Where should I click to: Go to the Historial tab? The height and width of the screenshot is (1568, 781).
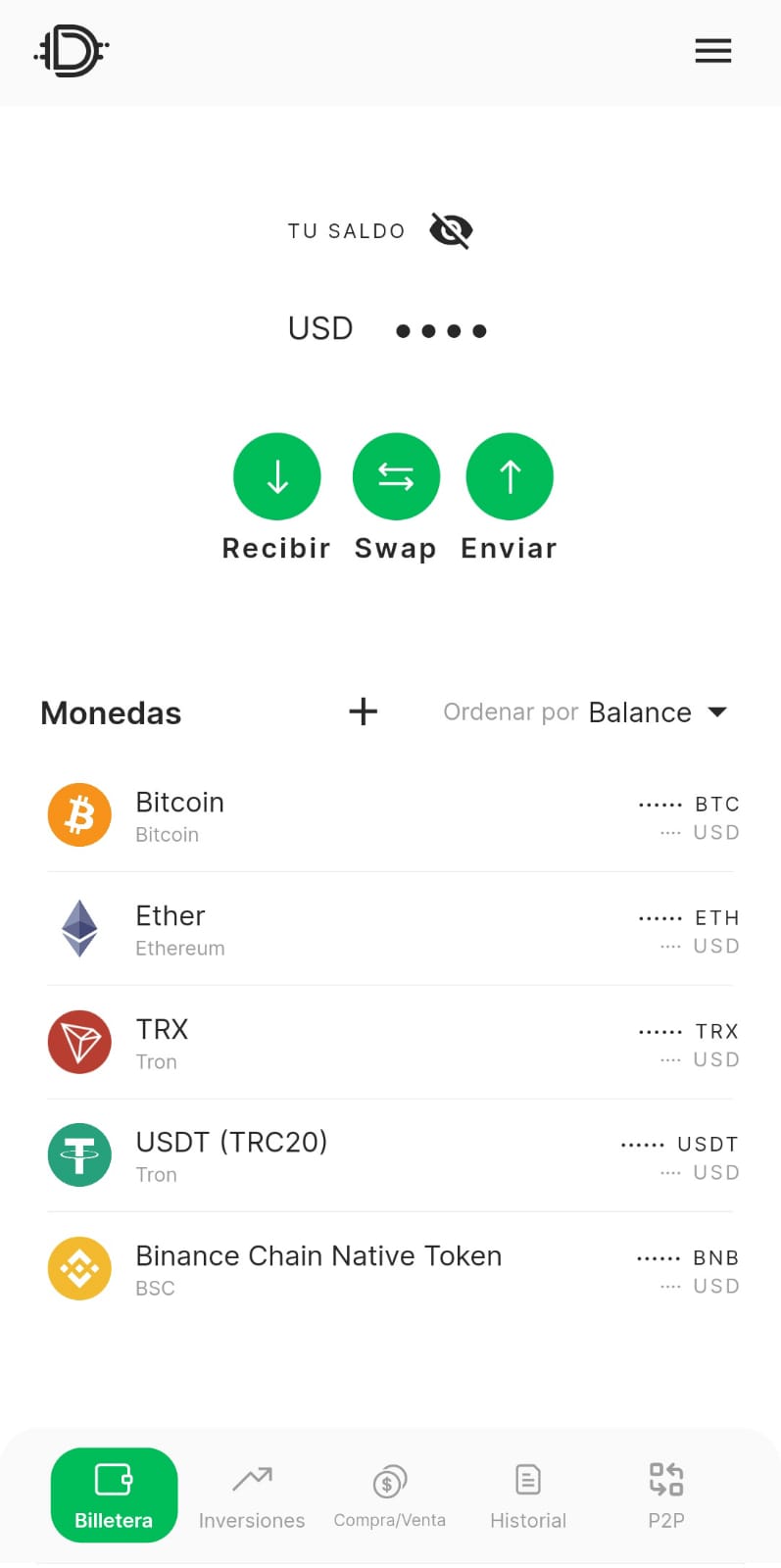tap(528, 1496)
